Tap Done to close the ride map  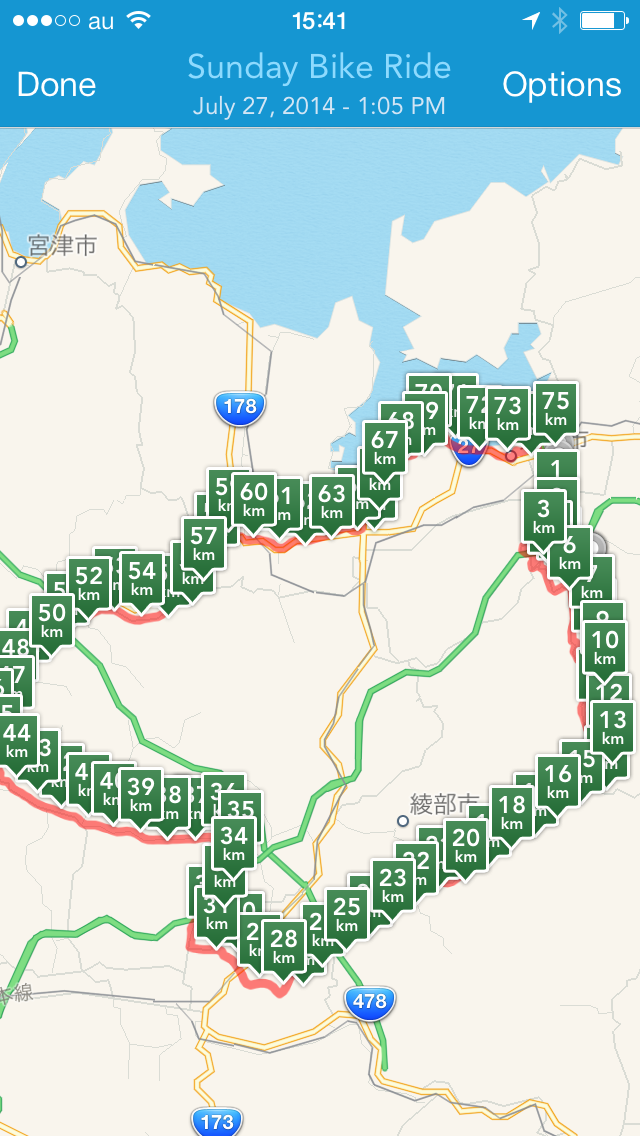click(57, 85)
